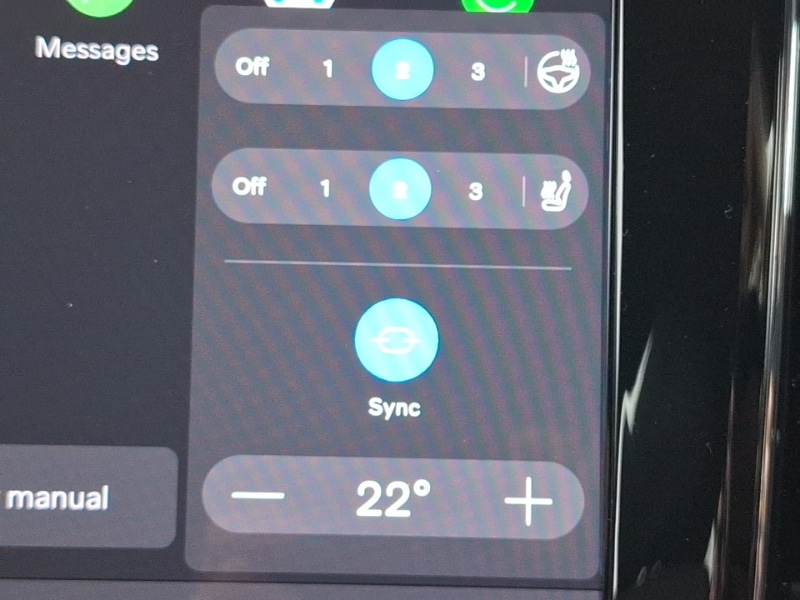The height and width of the screenshot is (600, 800).
Task: Set seat heating to level 3
Action: (475, 189)
